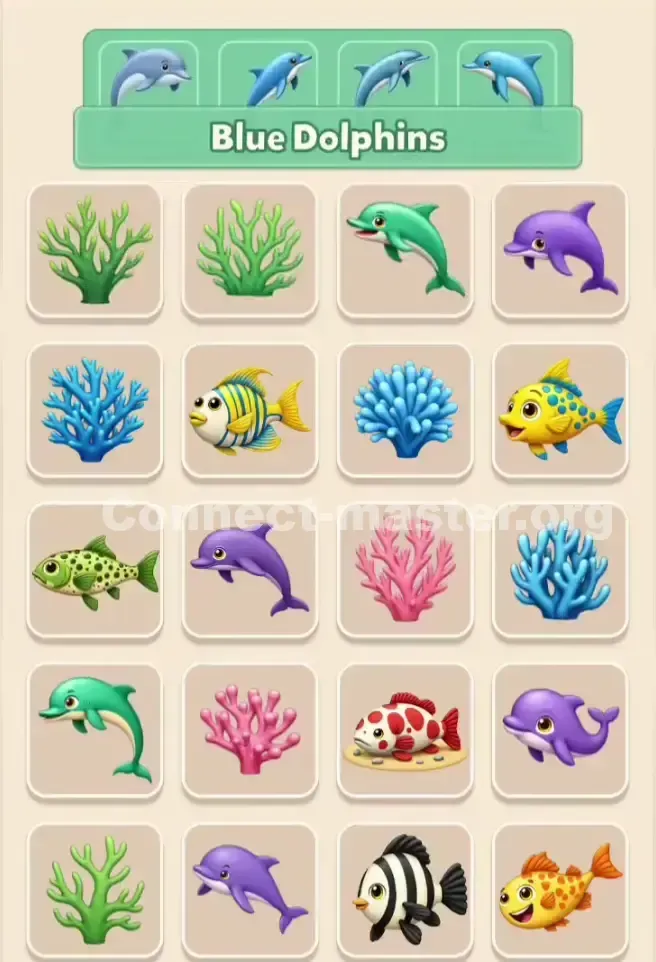Select the yellow fish with blue spots
The width and height of the screenshot is (656, 962).
pyautogui.click(x=560, y=412)
